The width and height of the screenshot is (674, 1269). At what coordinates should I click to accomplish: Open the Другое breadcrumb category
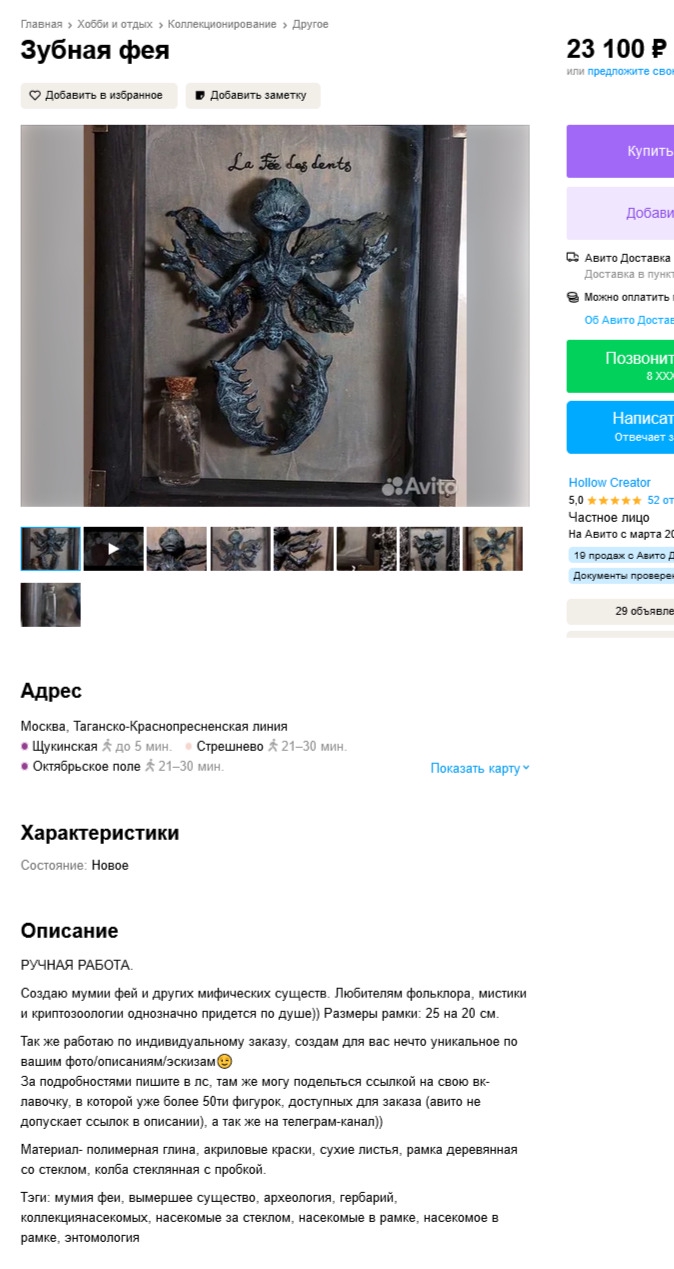(x=310, y=24)
